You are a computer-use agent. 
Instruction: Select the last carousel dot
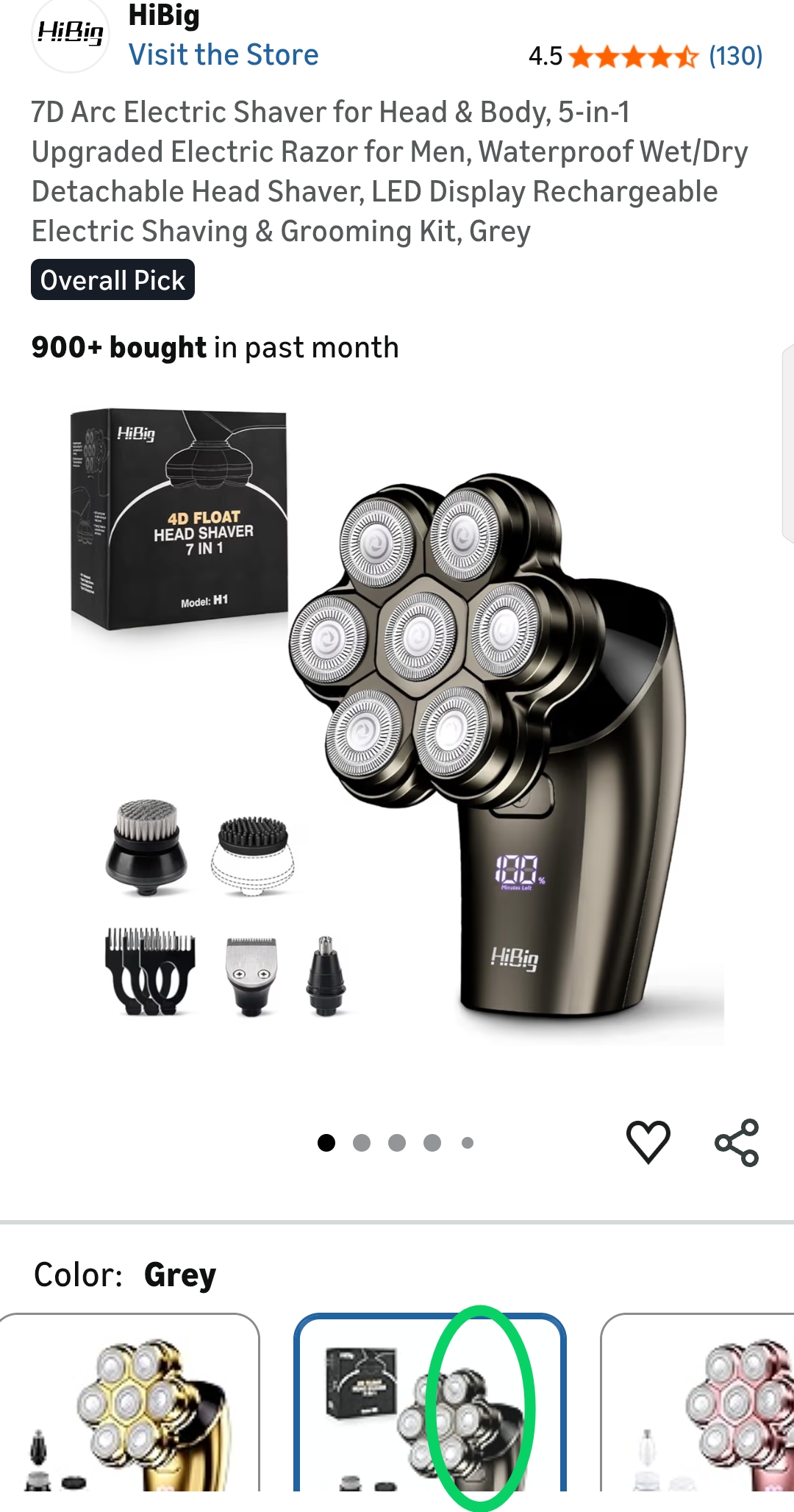pos(467,1141)
